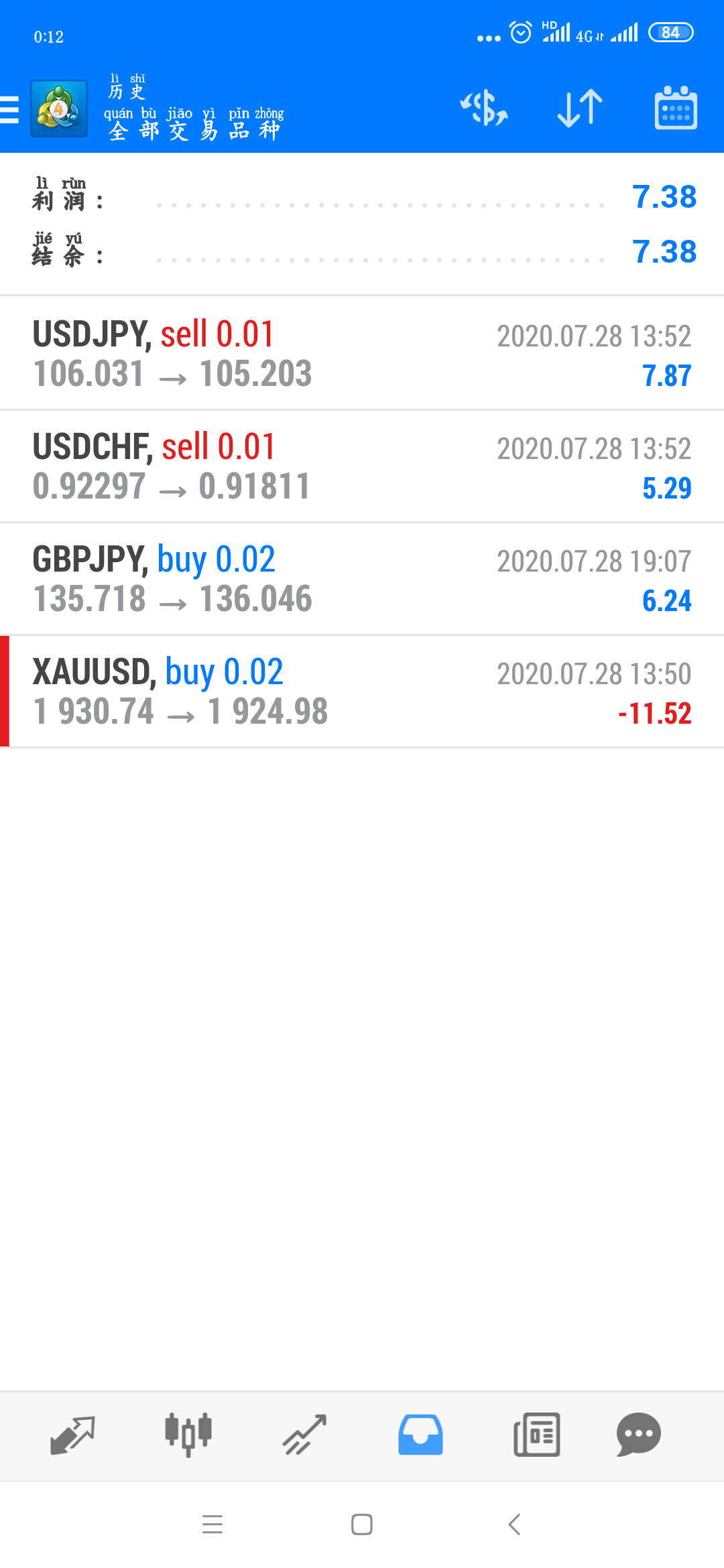724x1568 pixels.
Task: Choose history period with calendar icon
Action: click(x=675, y=108)
